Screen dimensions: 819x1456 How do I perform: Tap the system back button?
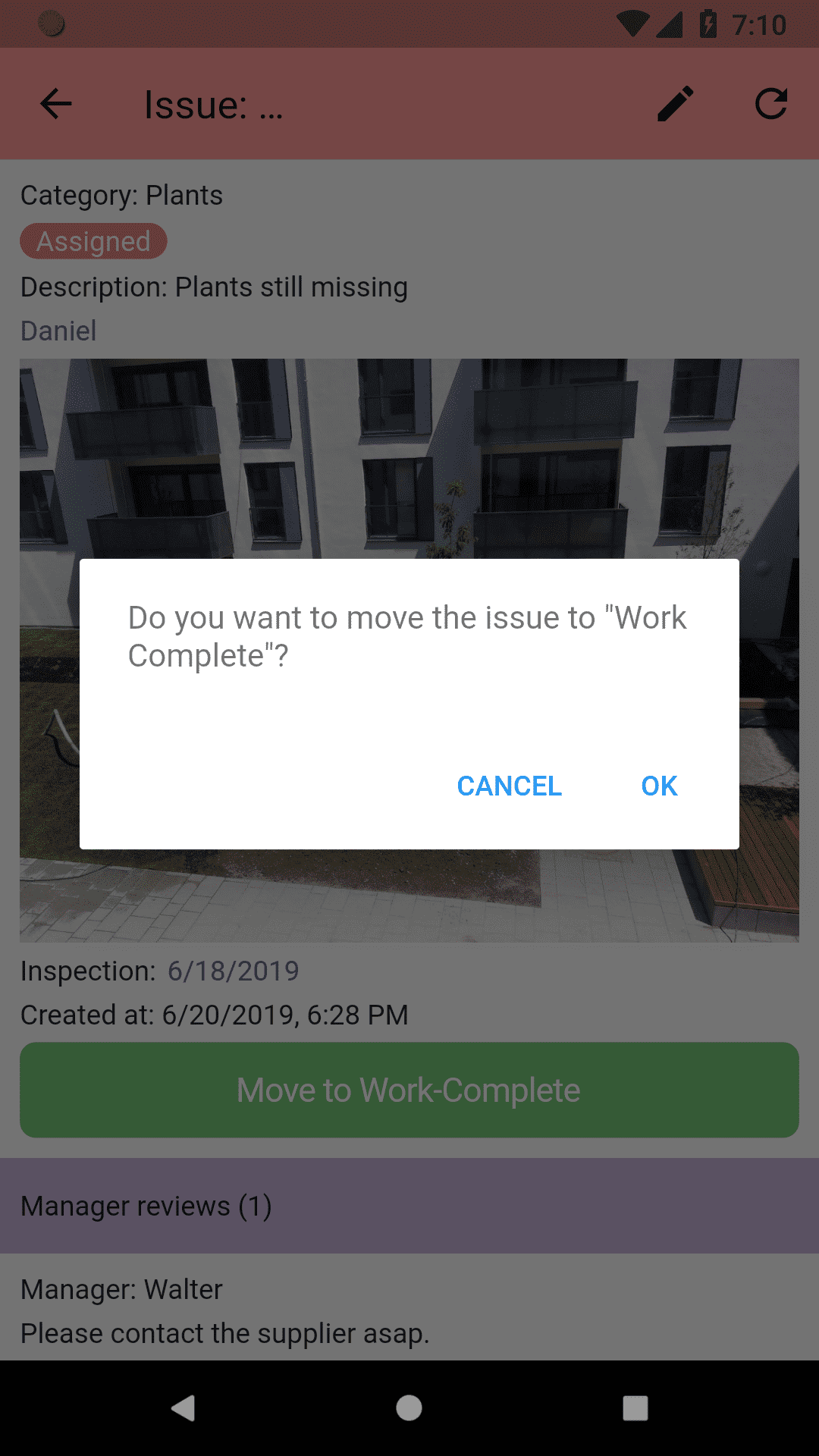click(x=184, y=1408)
